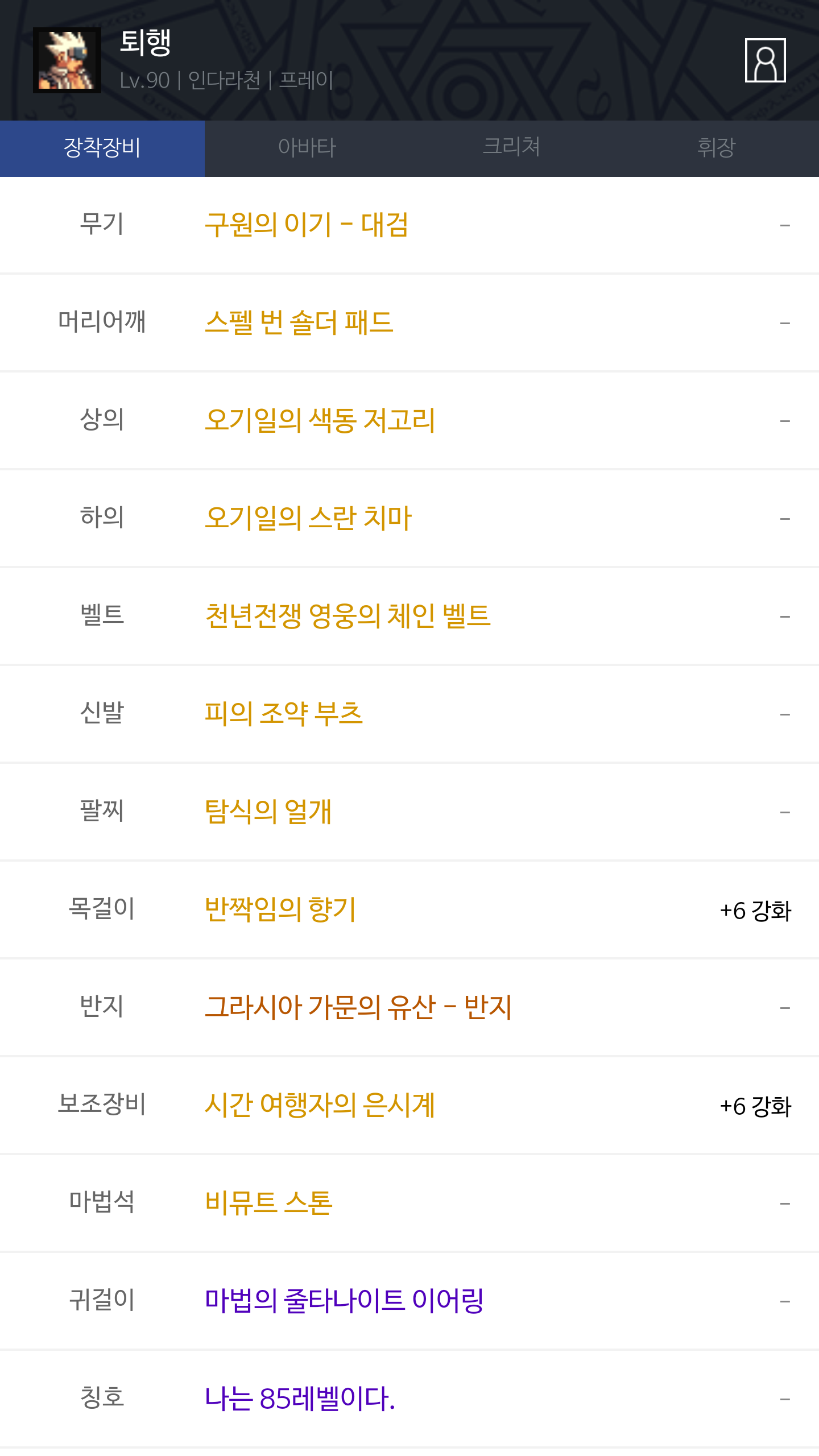
Task: Open bracelet item 탐식의 얼개
Action: point(268,812)
